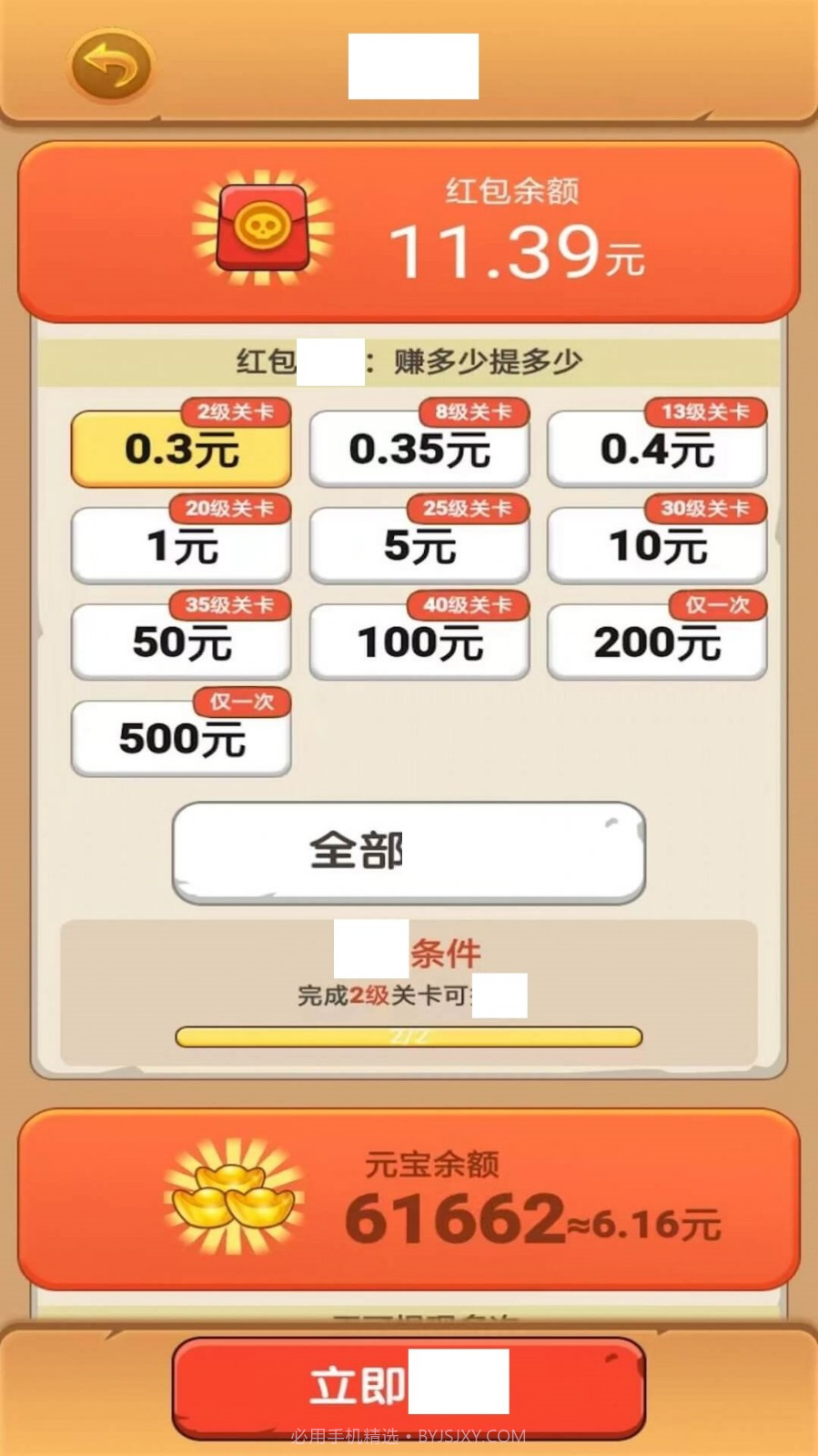Choose the 10元 amount option
This screenshot has height=1456, width=818.
click(x=657, y=546)
